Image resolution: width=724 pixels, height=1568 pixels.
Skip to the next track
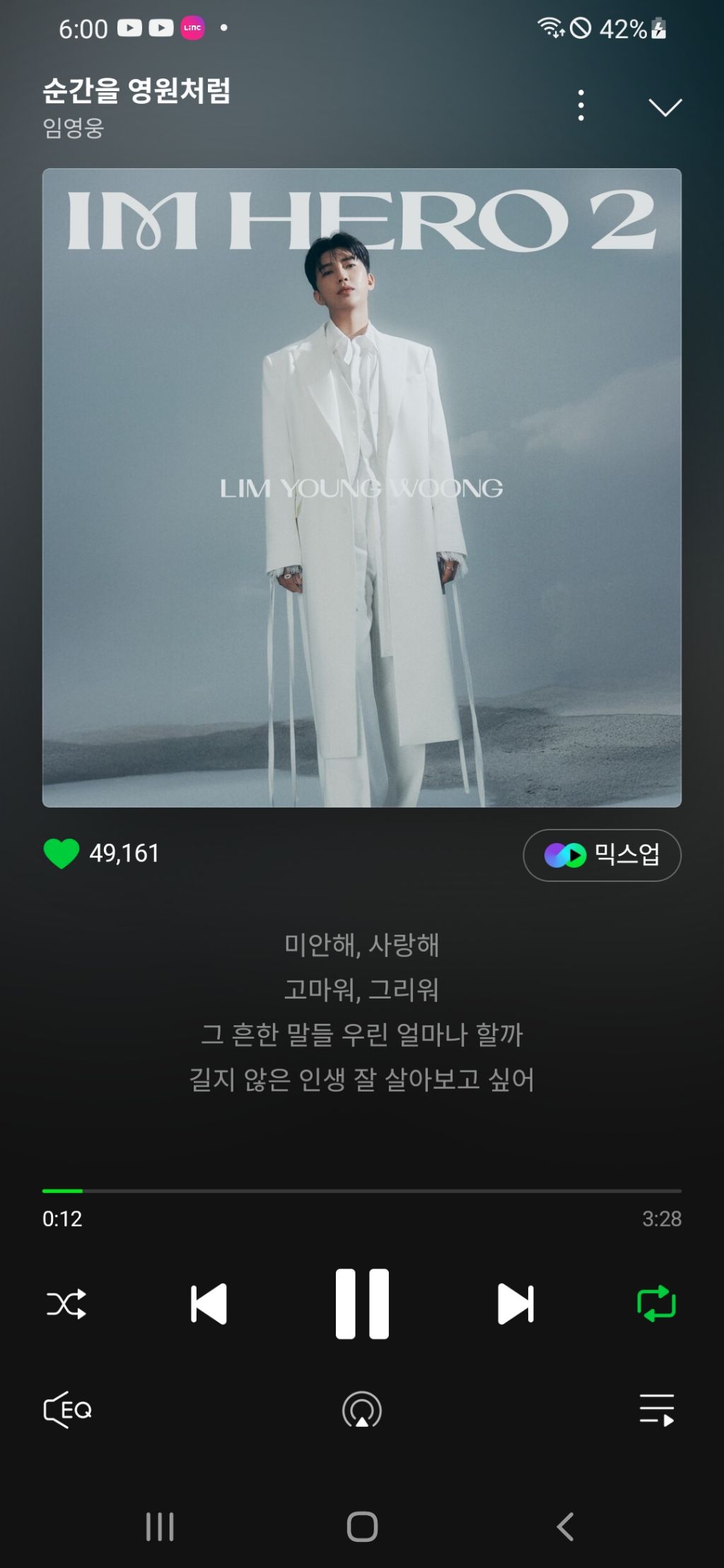515,1304
